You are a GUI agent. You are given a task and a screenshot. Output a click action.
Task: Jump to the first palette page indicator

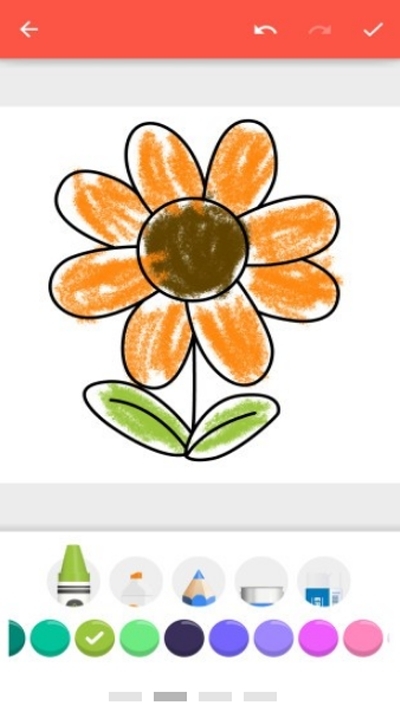point(125,696)
